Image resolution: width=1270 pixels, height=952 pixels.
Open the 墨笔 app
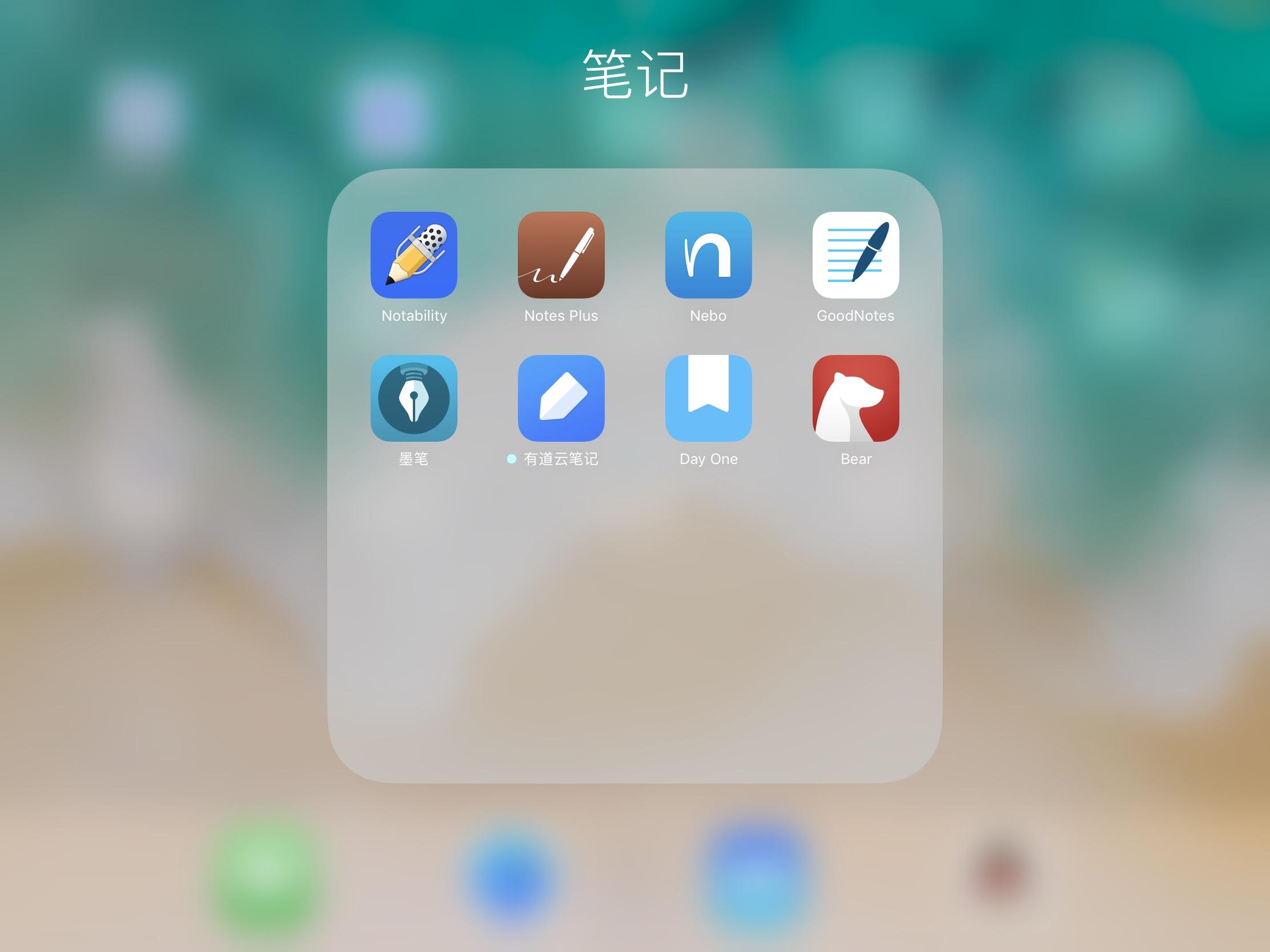(413, 398)
